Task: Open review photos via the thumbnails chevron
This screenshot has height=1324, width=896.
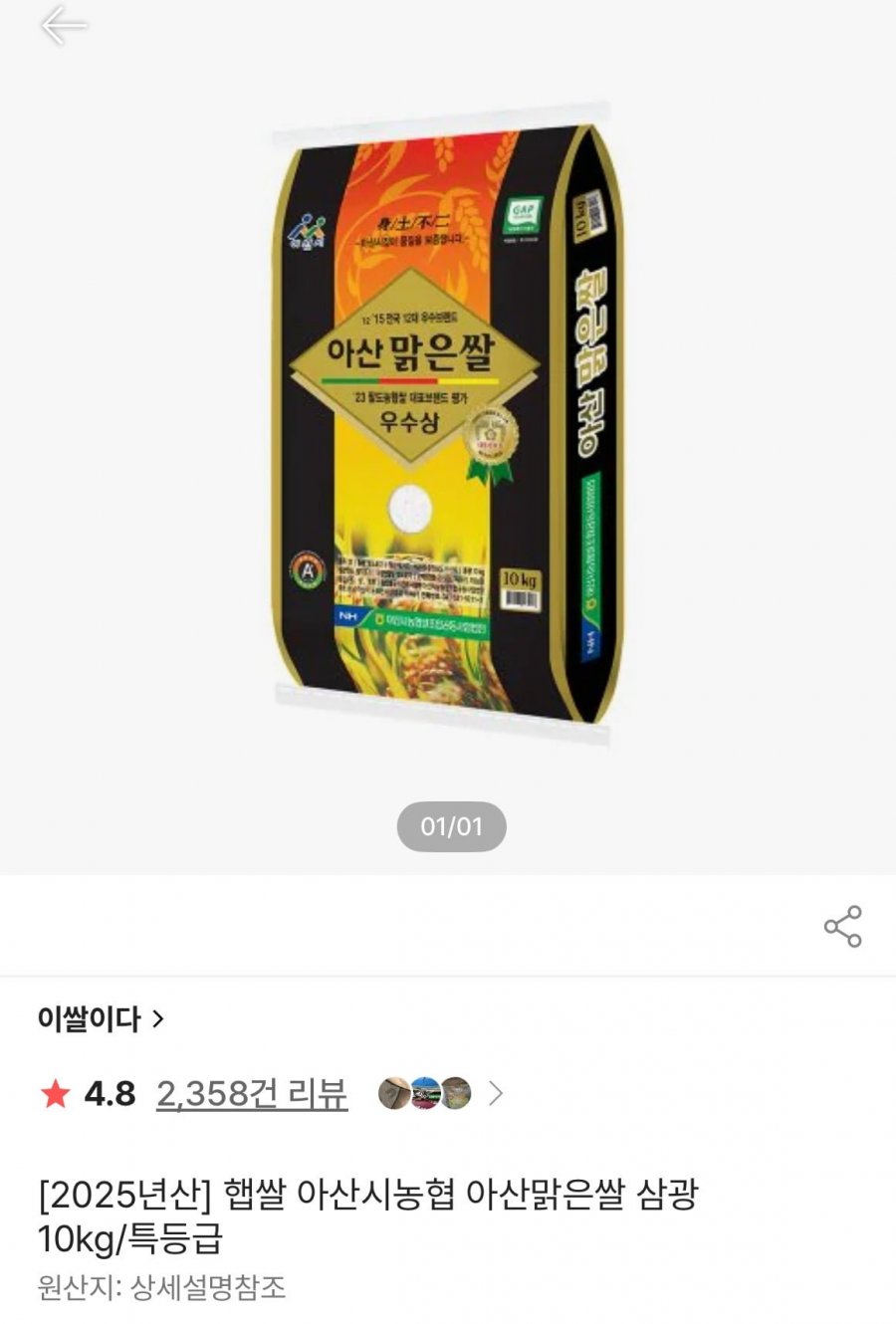Action: tap(495, 1094)
